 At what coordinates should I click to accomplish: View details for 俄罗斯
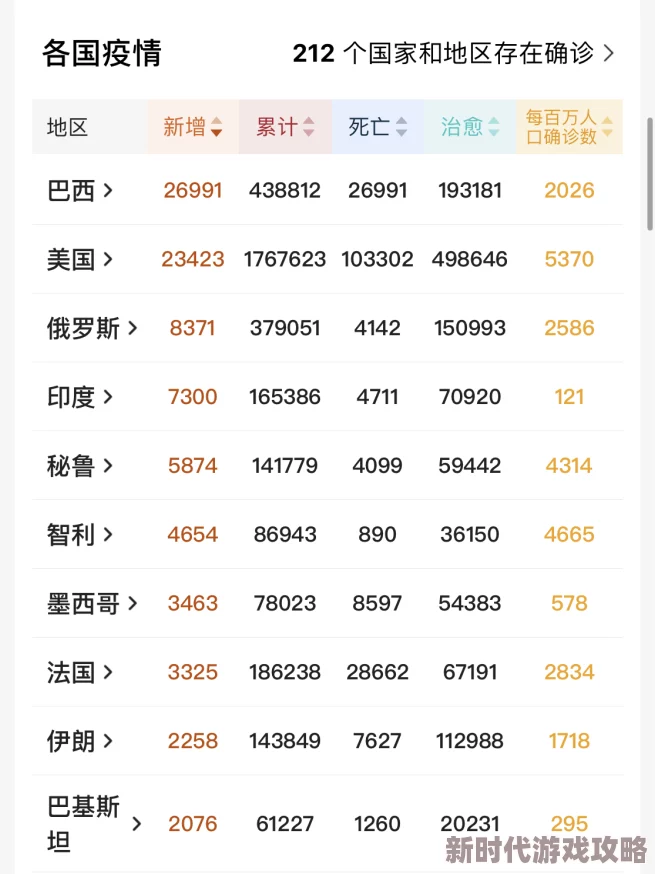[x=92, y=328]
